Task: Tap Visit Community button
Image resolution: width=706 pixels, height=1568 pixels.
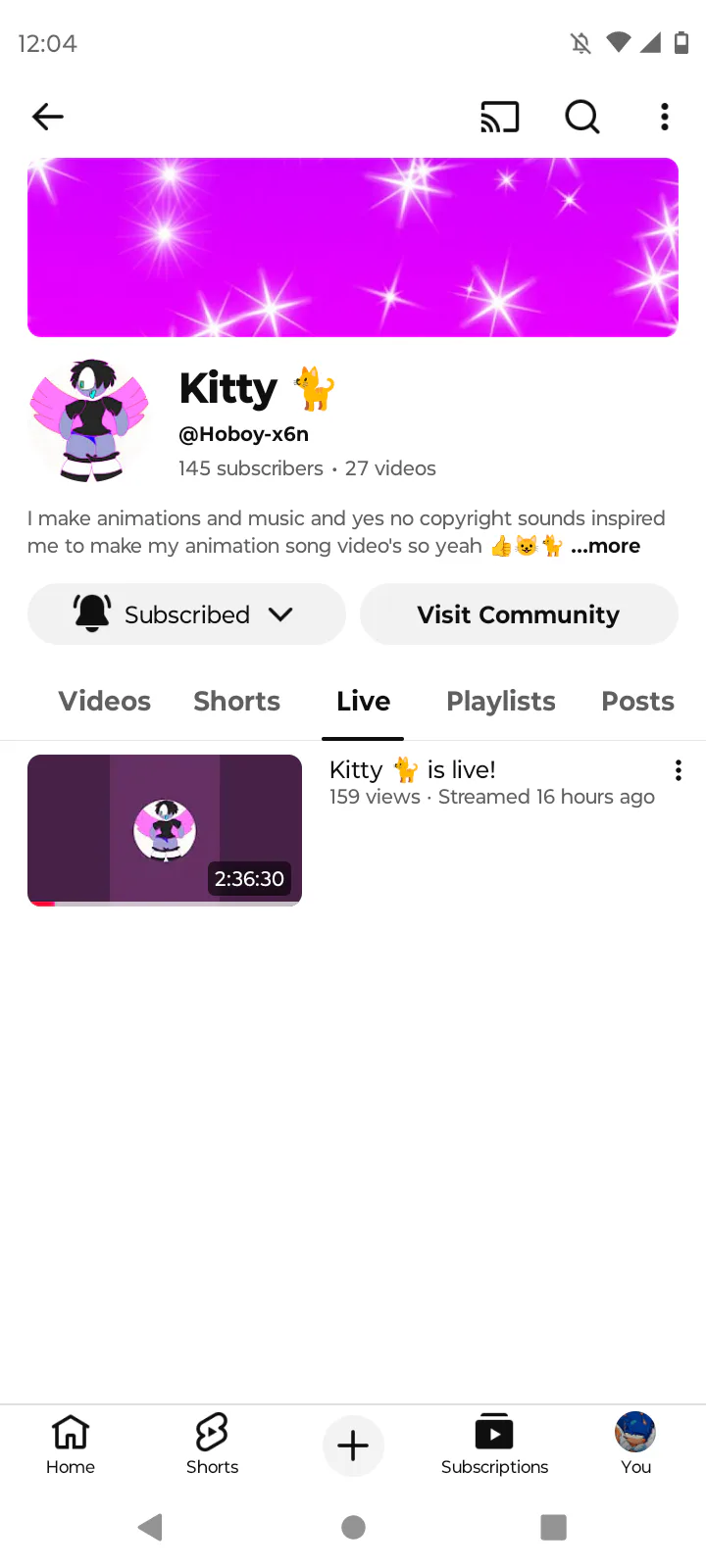Action: tap(519, 614)
